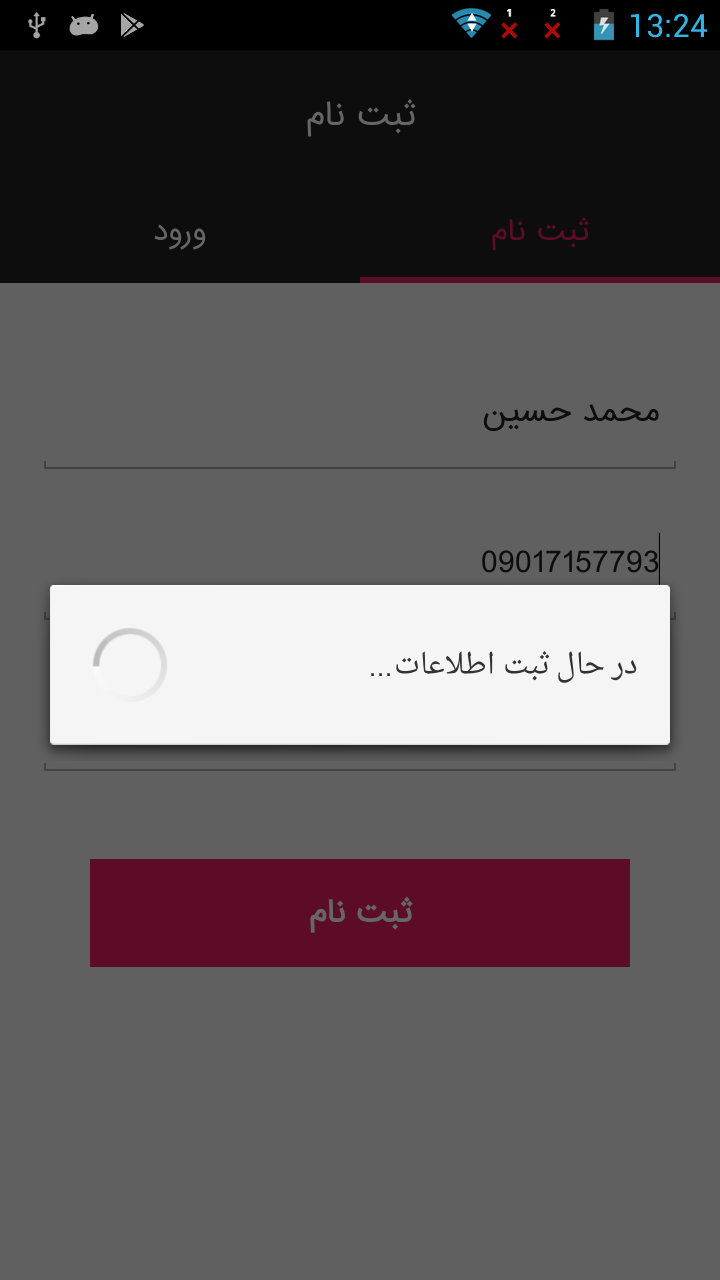The image size is (720, 1280).
Task: Switch to the ورود tab
Action: [x=180, y=232]
